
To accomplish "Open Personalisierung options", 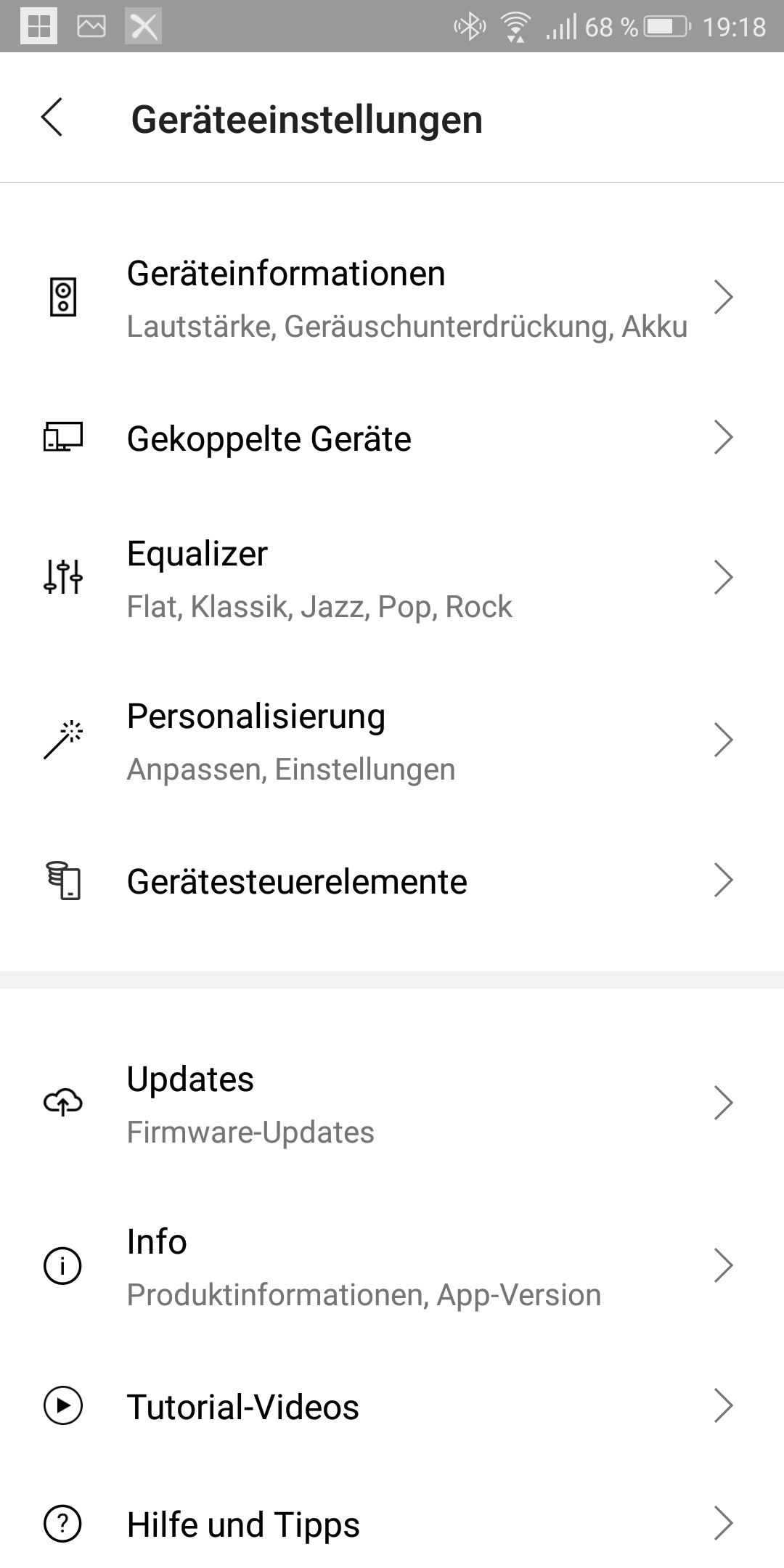I will (392, 741).
